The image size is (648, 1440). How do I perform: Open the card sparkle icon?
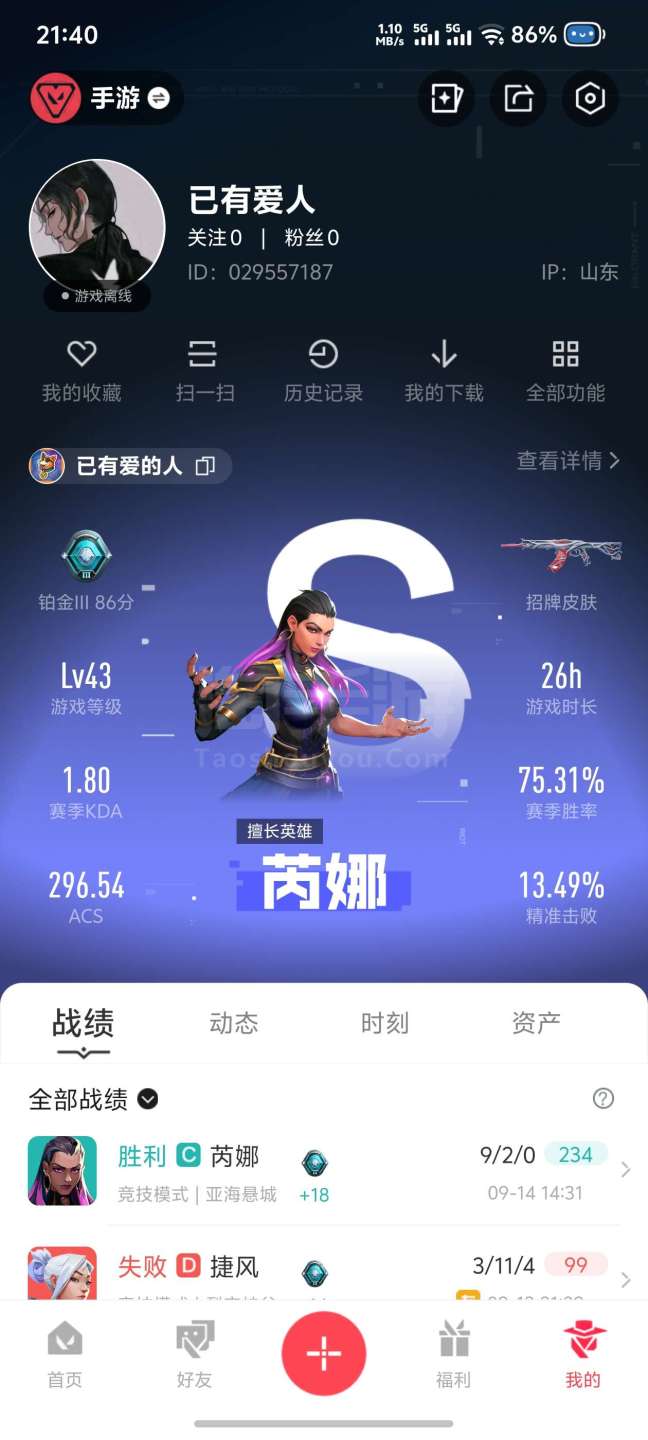click(x=445, y=98)
